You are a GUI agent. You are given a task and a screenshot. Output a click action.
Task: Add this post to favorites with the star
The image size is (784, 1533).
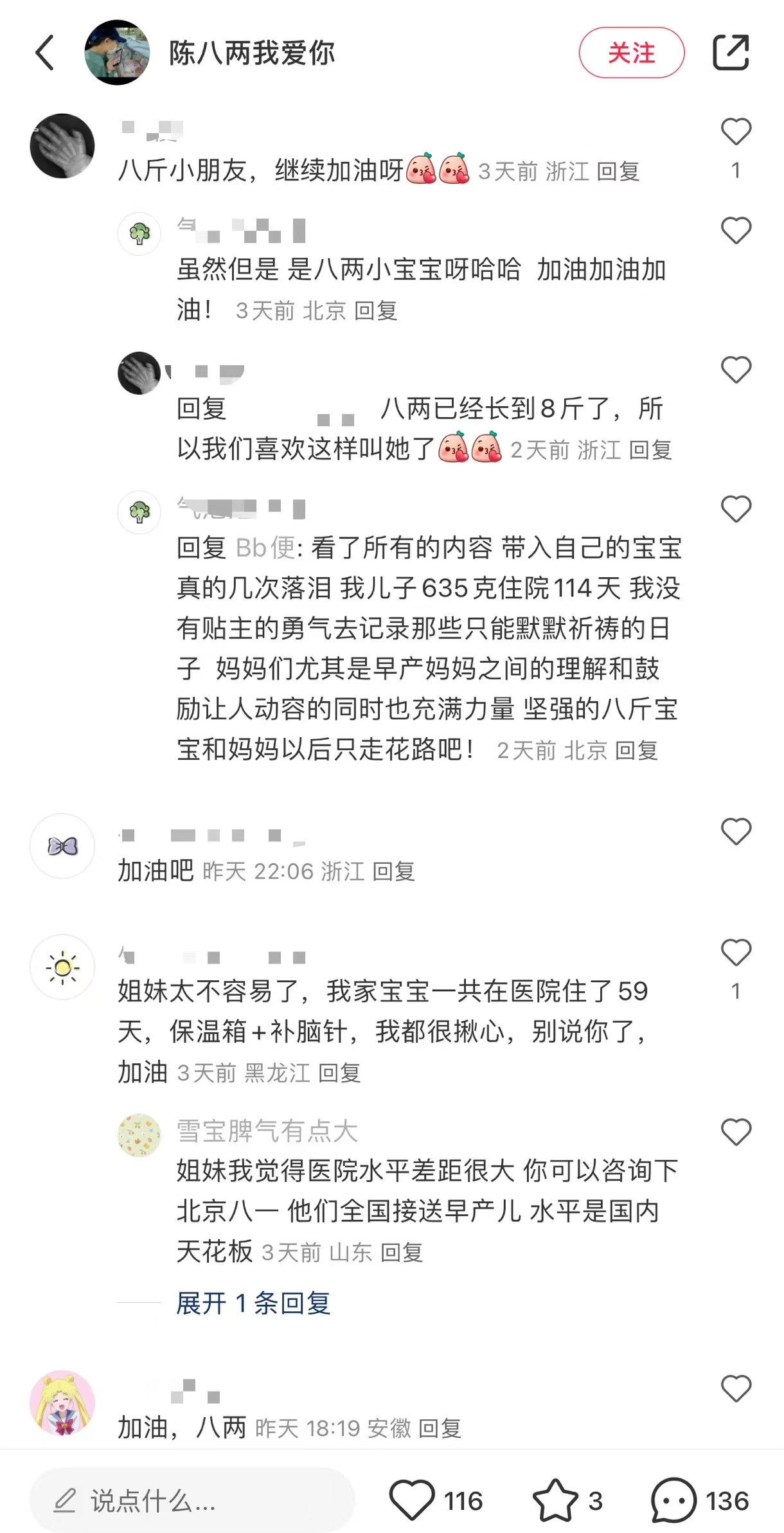pyautogui.click(x=555, y=1500)
